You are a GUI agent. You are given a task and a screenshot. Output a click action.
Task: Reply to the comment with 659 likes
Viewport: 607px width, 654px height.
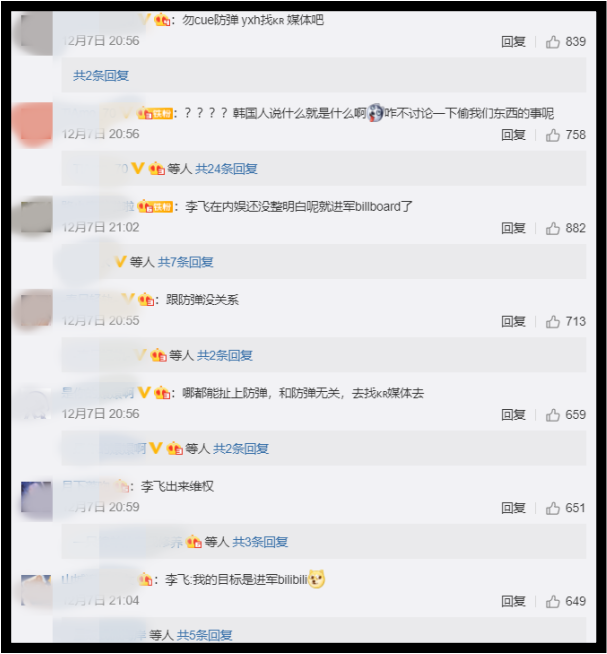click(513, 414)
